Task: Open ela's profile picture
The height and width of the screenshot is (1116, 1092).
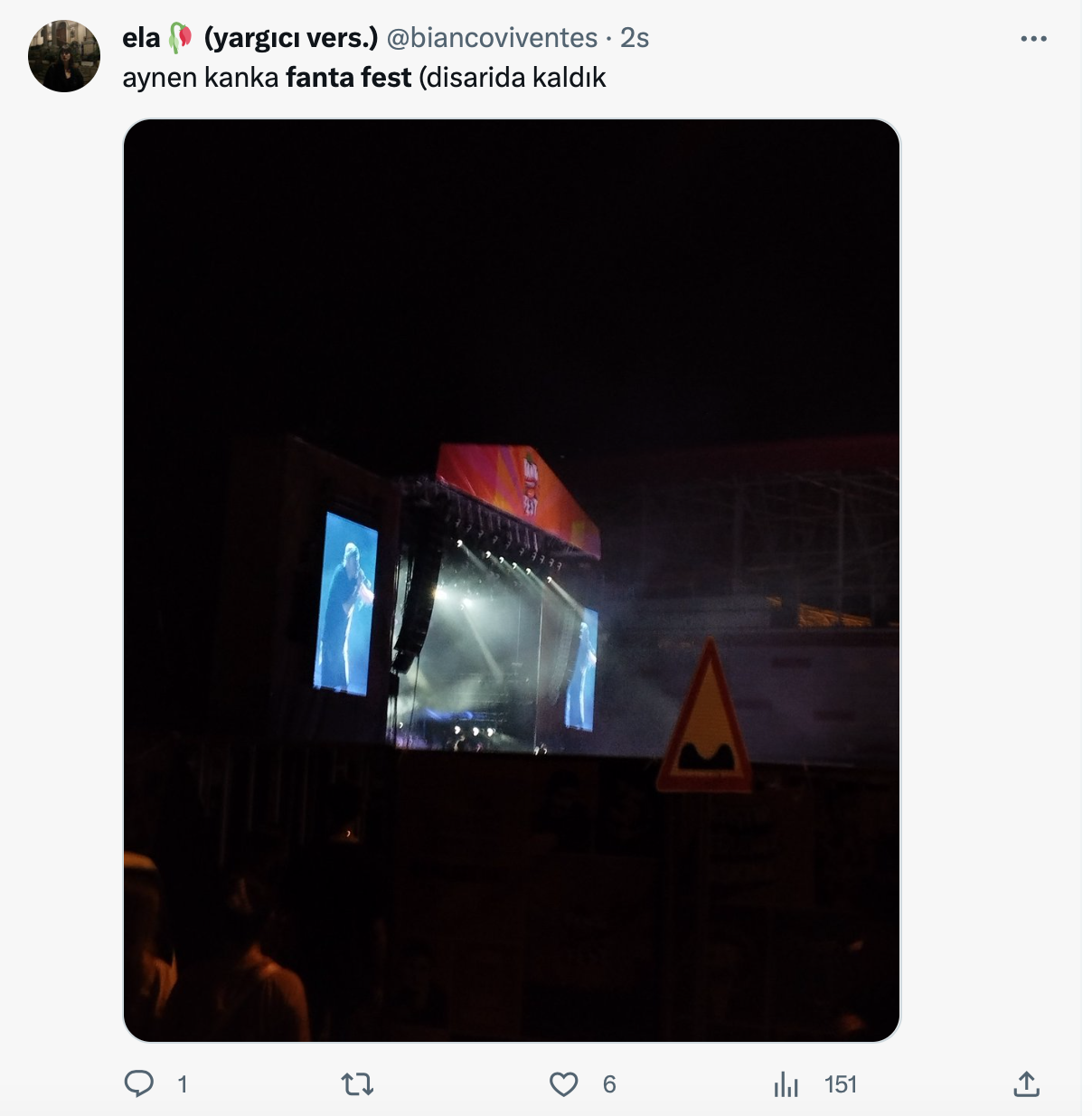Action: click(64, 56)
